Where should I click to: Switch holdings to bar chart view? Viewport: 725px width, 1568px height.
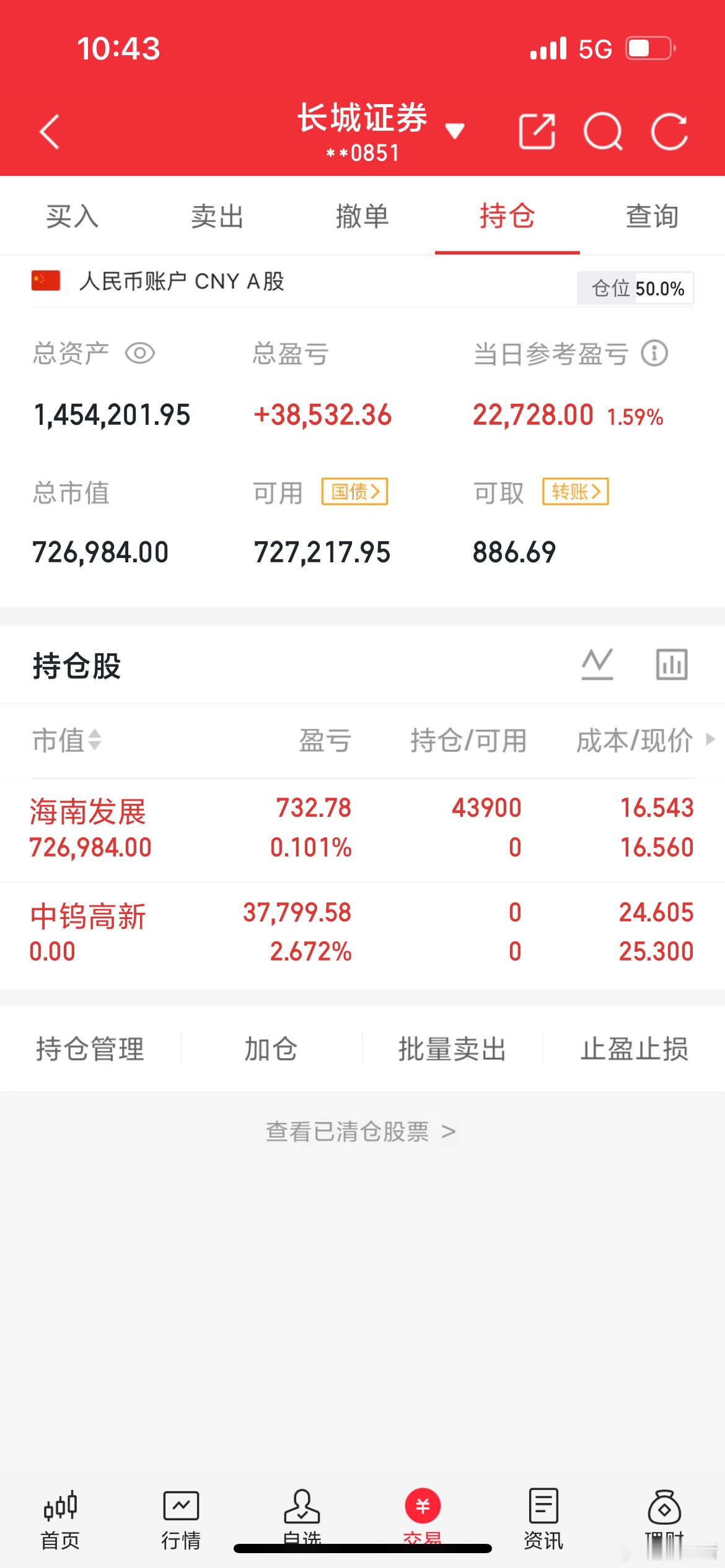[673, 664]
